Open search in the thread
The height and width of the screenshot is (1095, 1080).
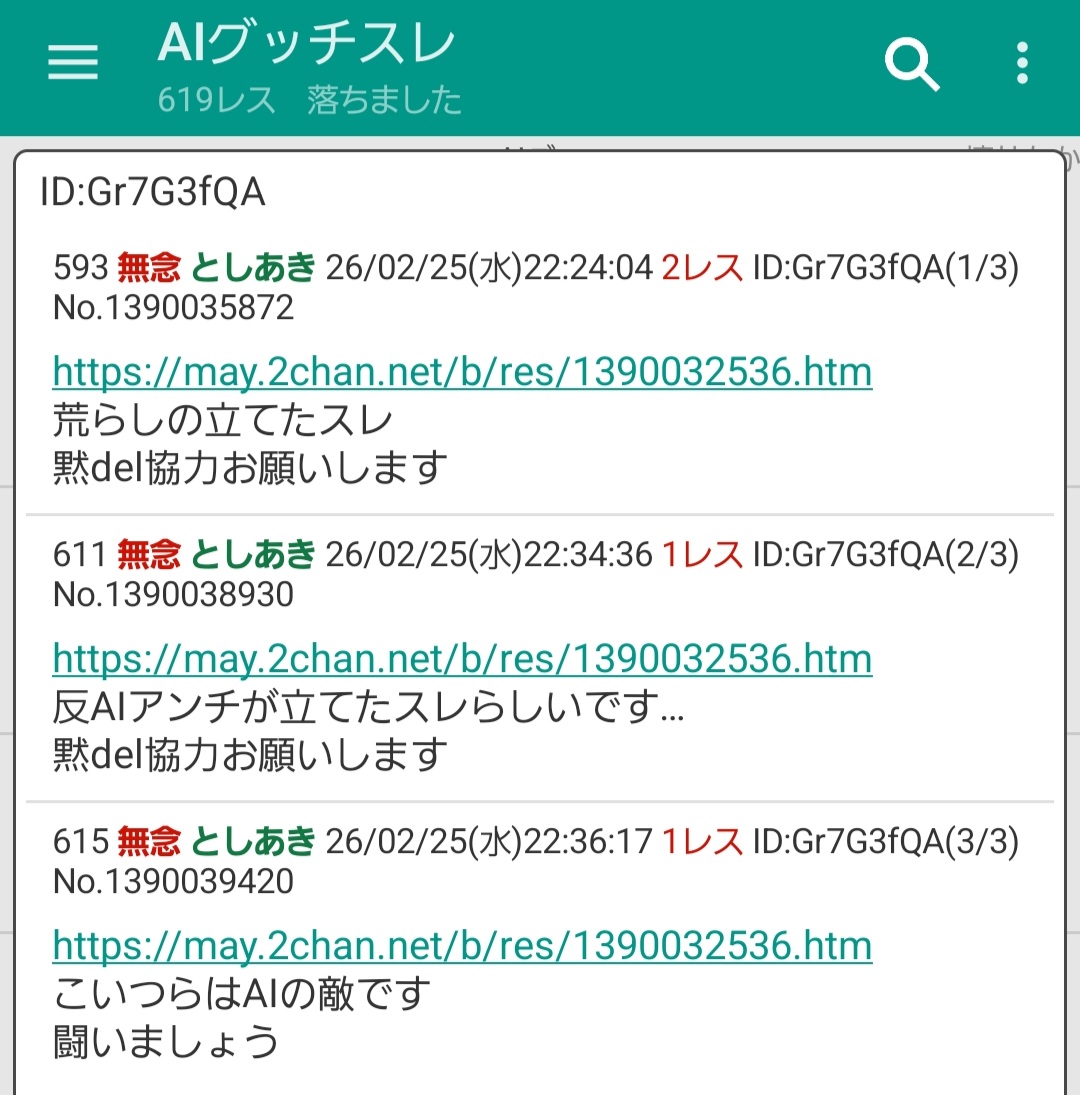click(912, 64)
